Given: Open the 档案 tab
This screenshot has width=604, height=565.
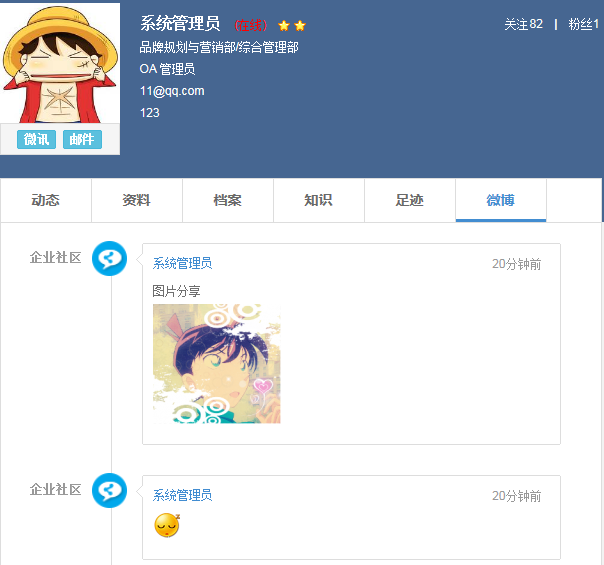Looking at the screenshot, I should coord(228,200).
